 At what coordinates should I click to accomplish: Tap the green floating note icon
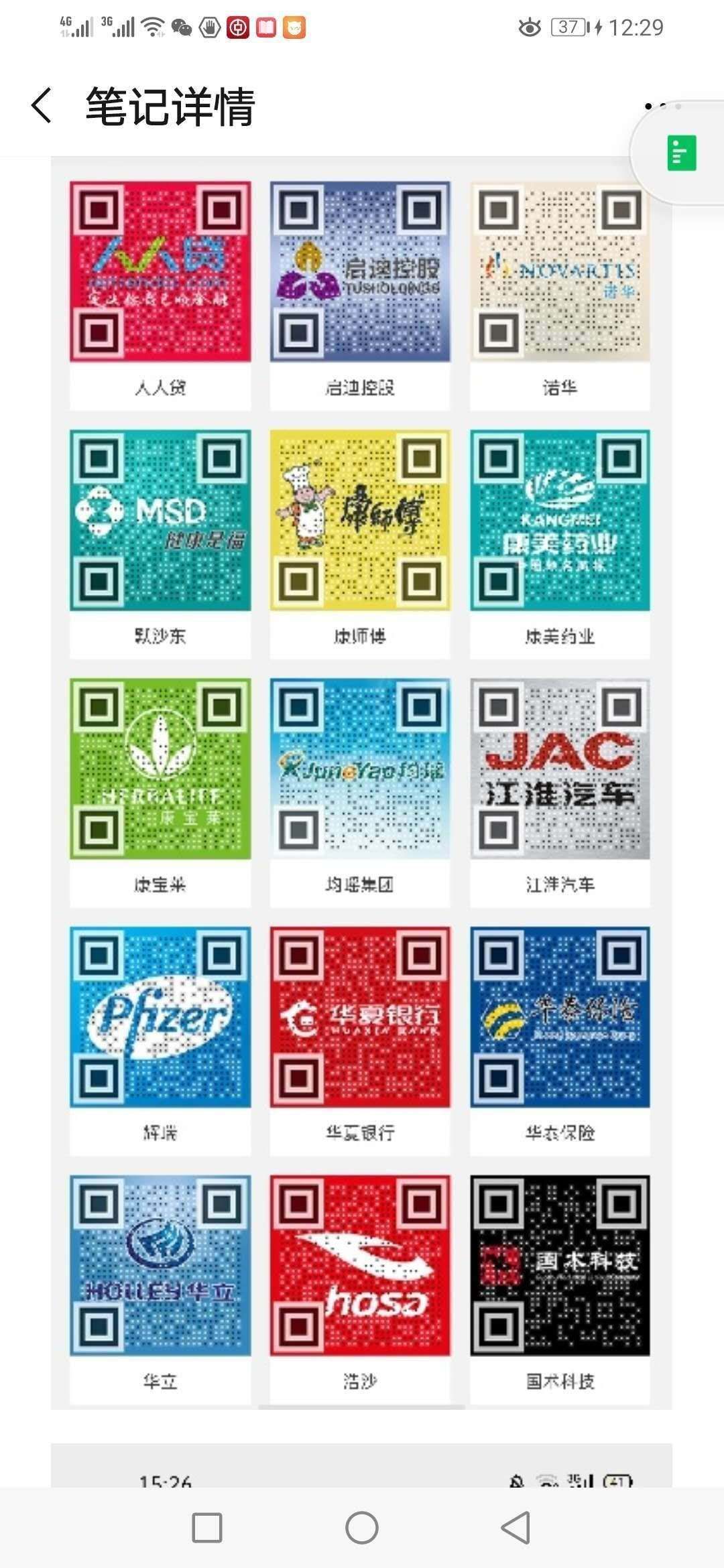point(681,153)
